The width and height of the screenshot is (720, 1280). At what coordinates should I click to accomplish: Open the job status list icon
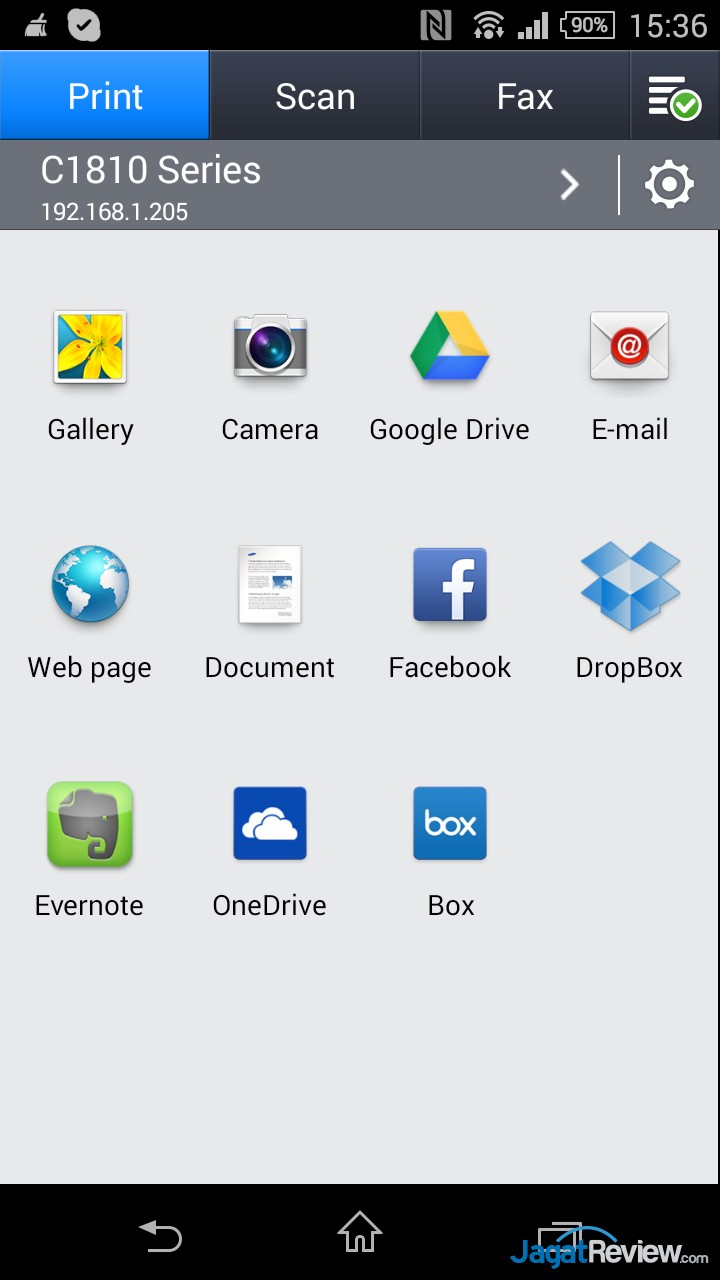674,96
